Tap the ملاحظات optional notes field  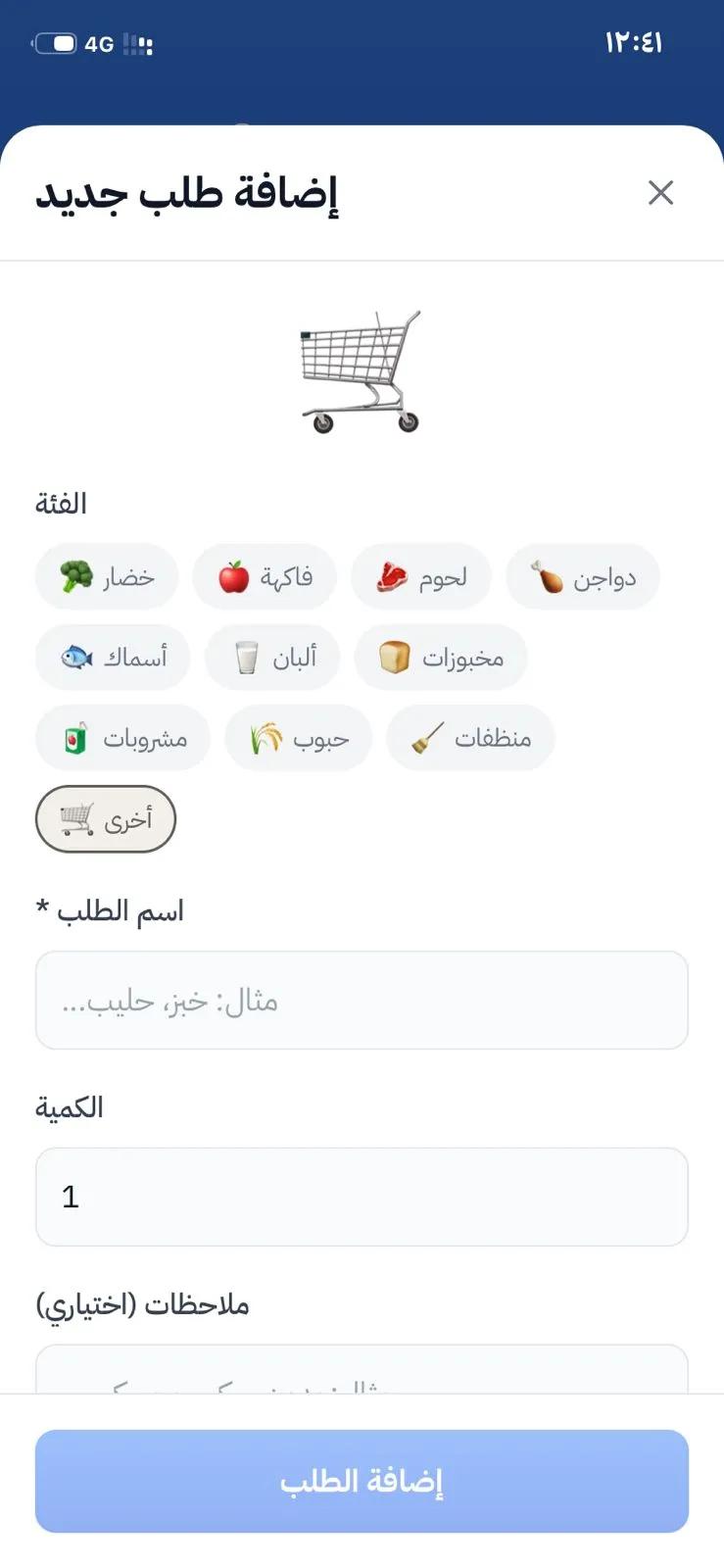tap(362, 1371)
